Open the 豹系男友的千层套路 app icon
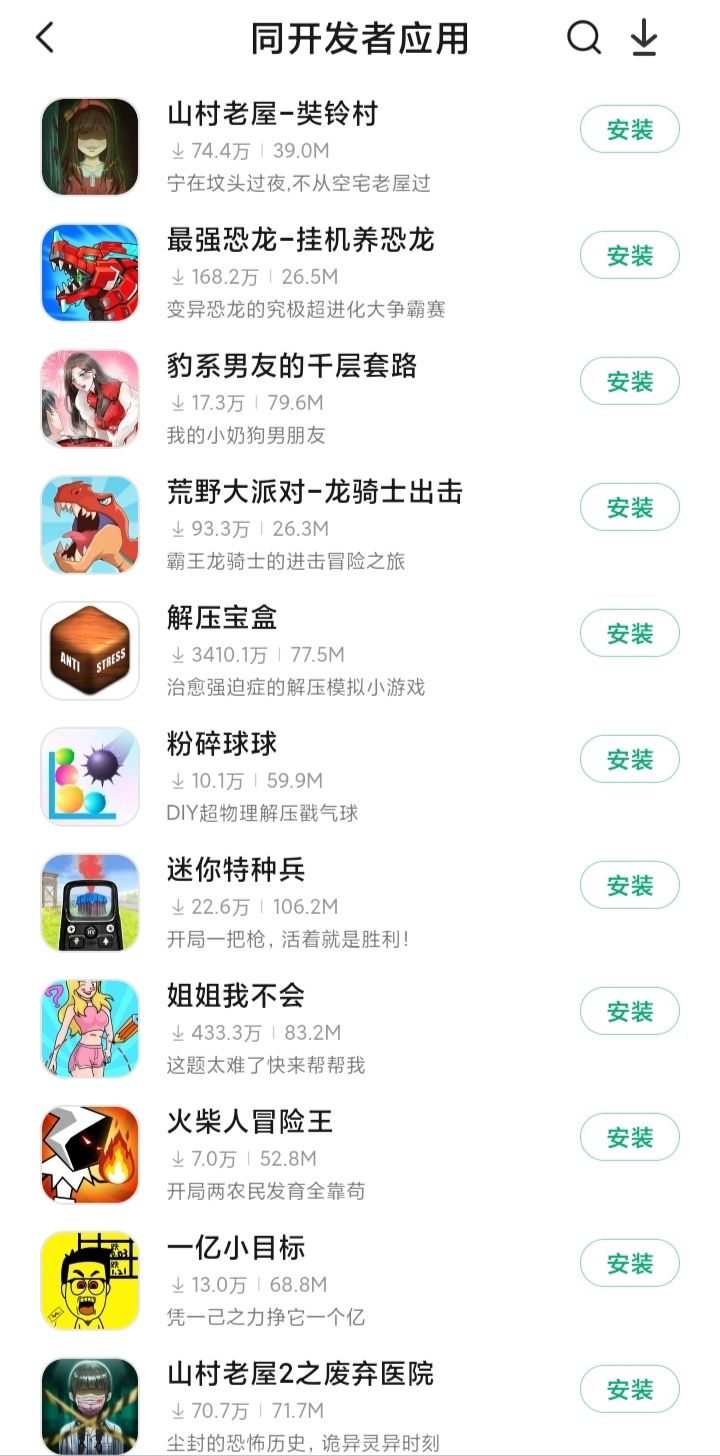The width and height of the screenshot is (720, 1456). coord(89,397)
